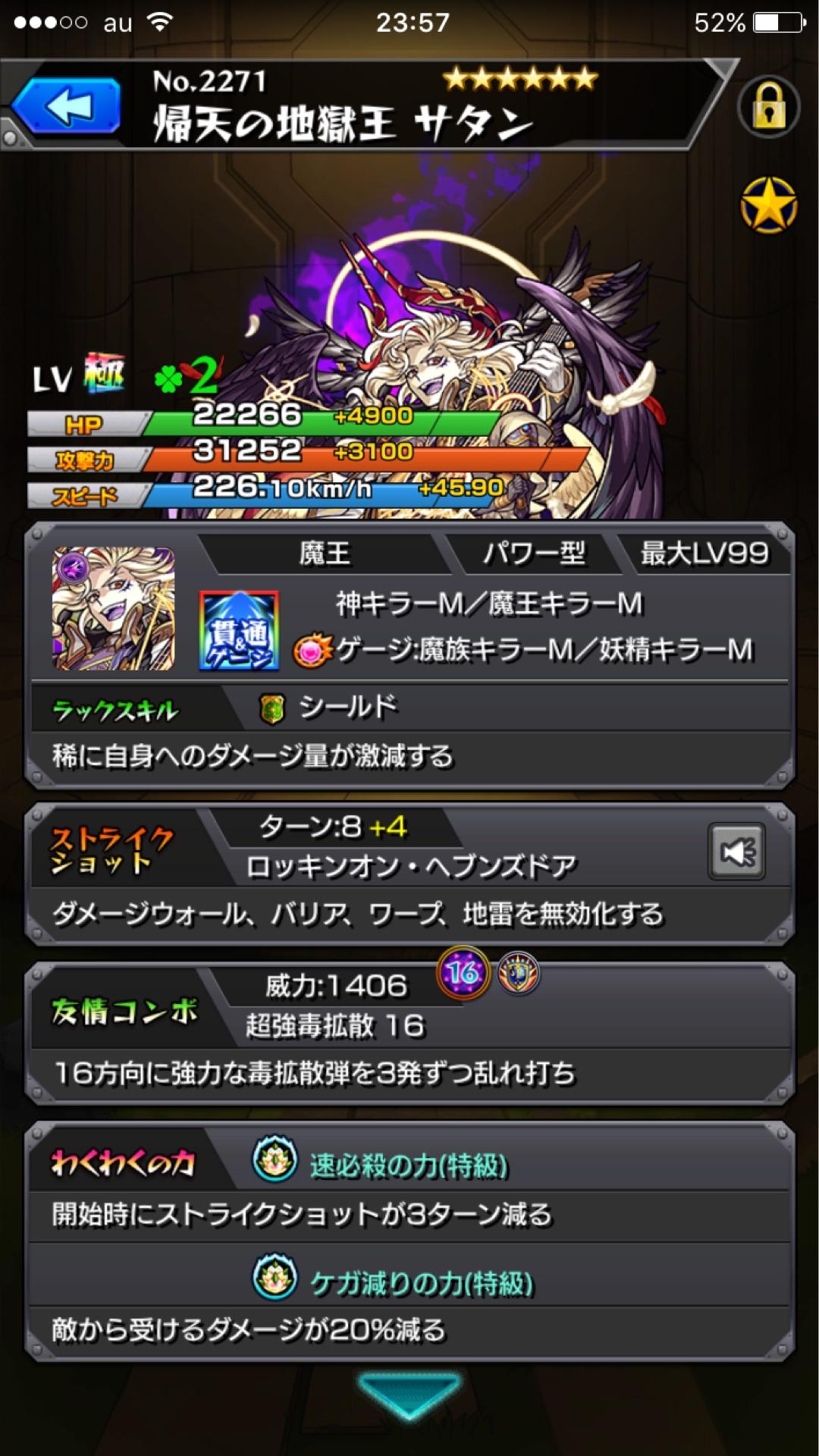This screenshot has height=1456, width=819.
Task: Tap the blue down arrow for more details
Action: tap(409, 1394)
